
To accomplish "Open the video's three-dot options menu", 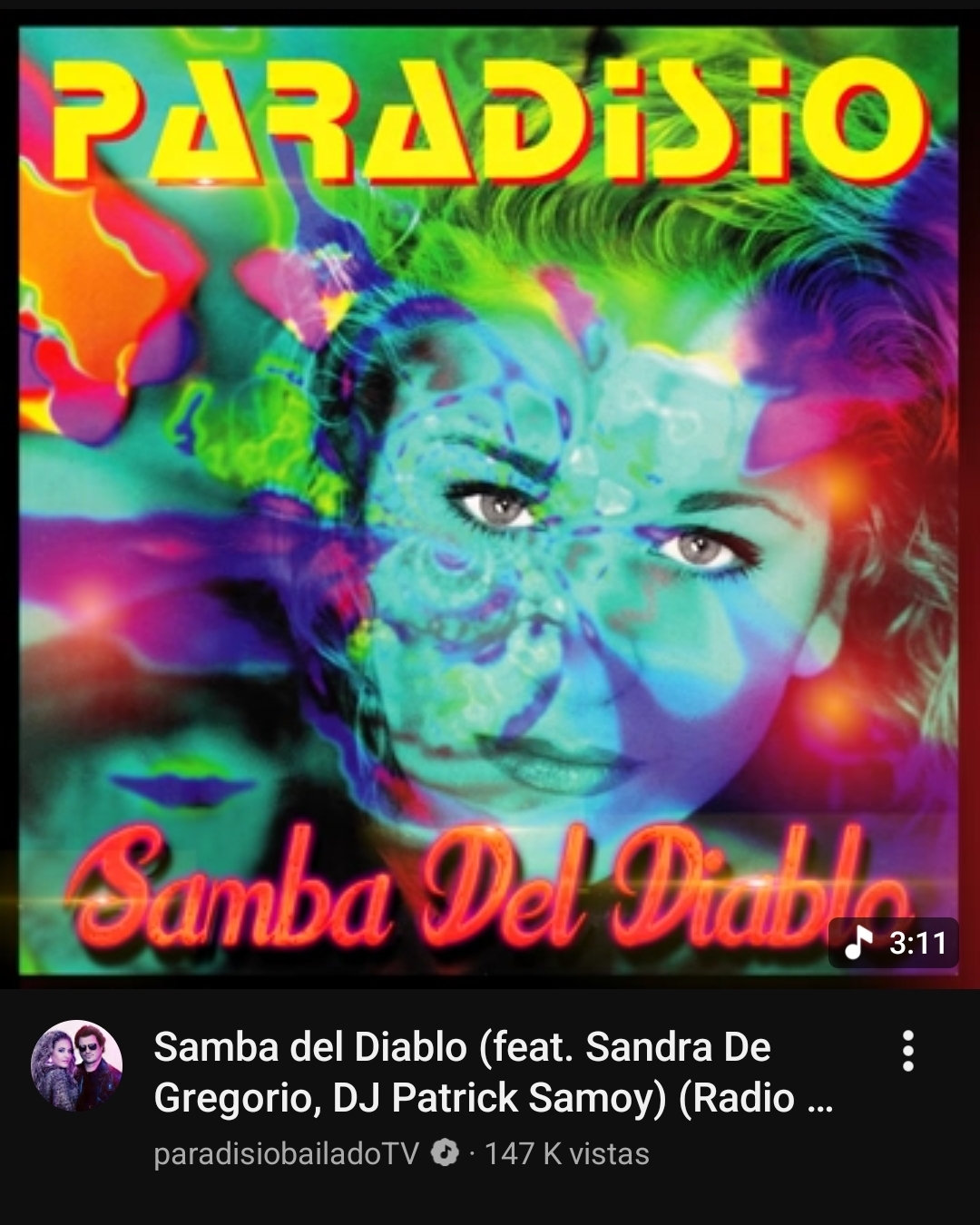I will (x=907, y=1051).
